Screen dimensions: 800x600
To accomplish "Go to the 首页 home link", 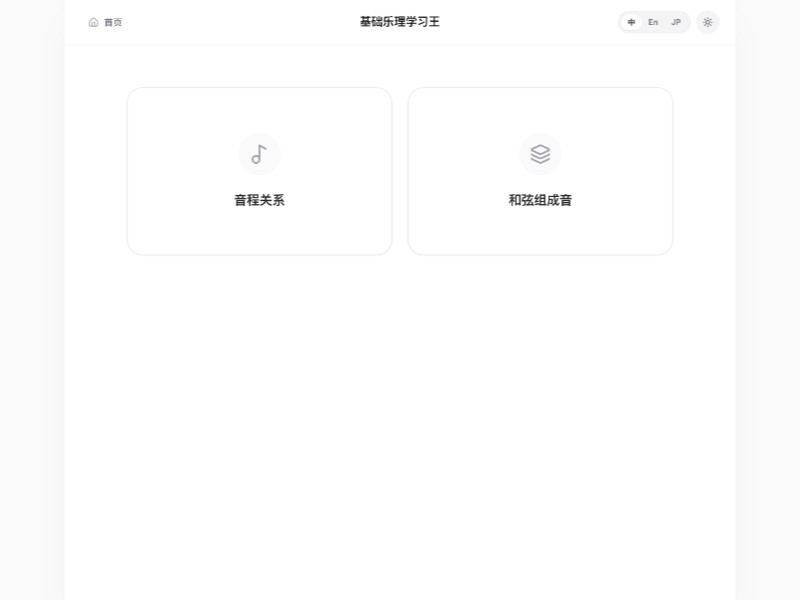I will pyautogui.click(x=105, y=22).
